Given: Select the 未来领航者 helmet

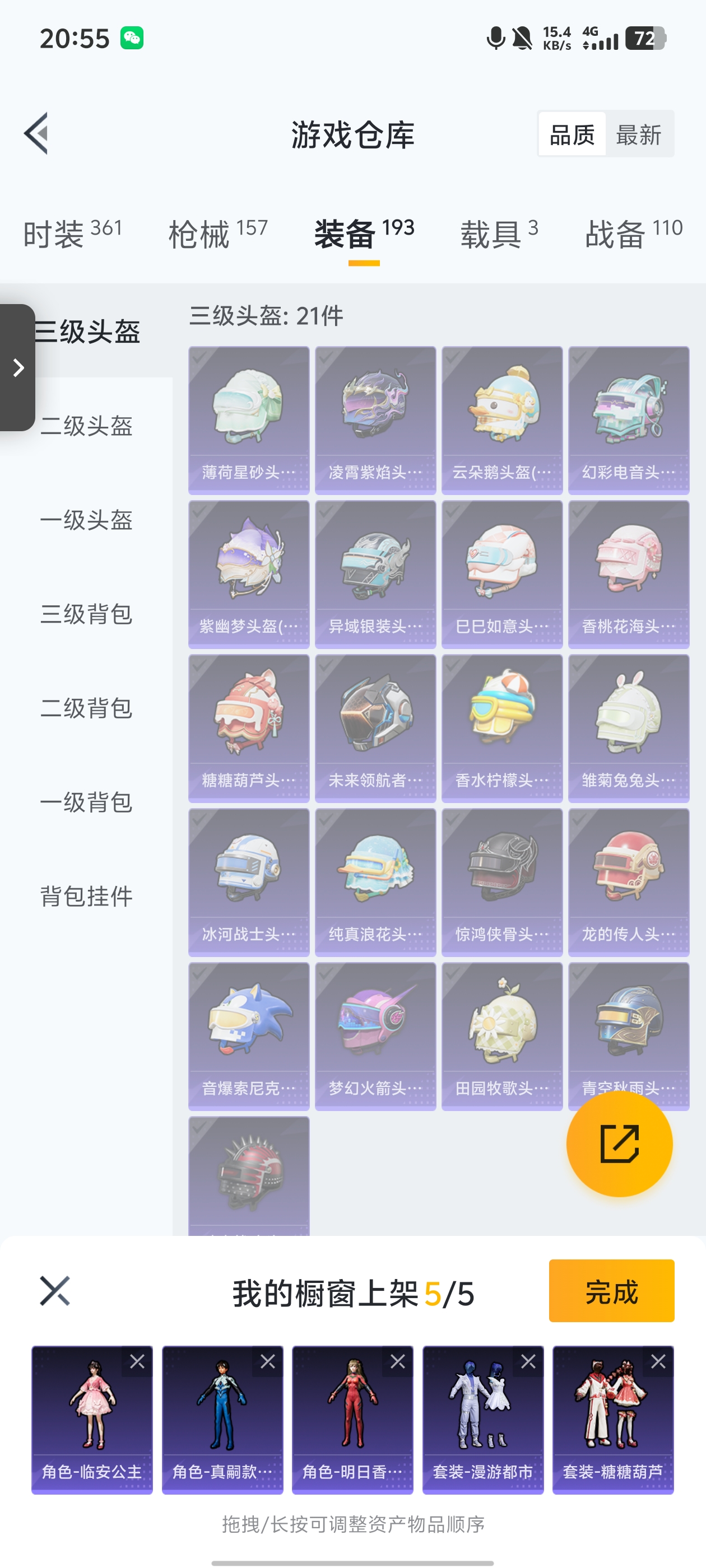Looking at the screenshot, I should [x=375, y=727].
